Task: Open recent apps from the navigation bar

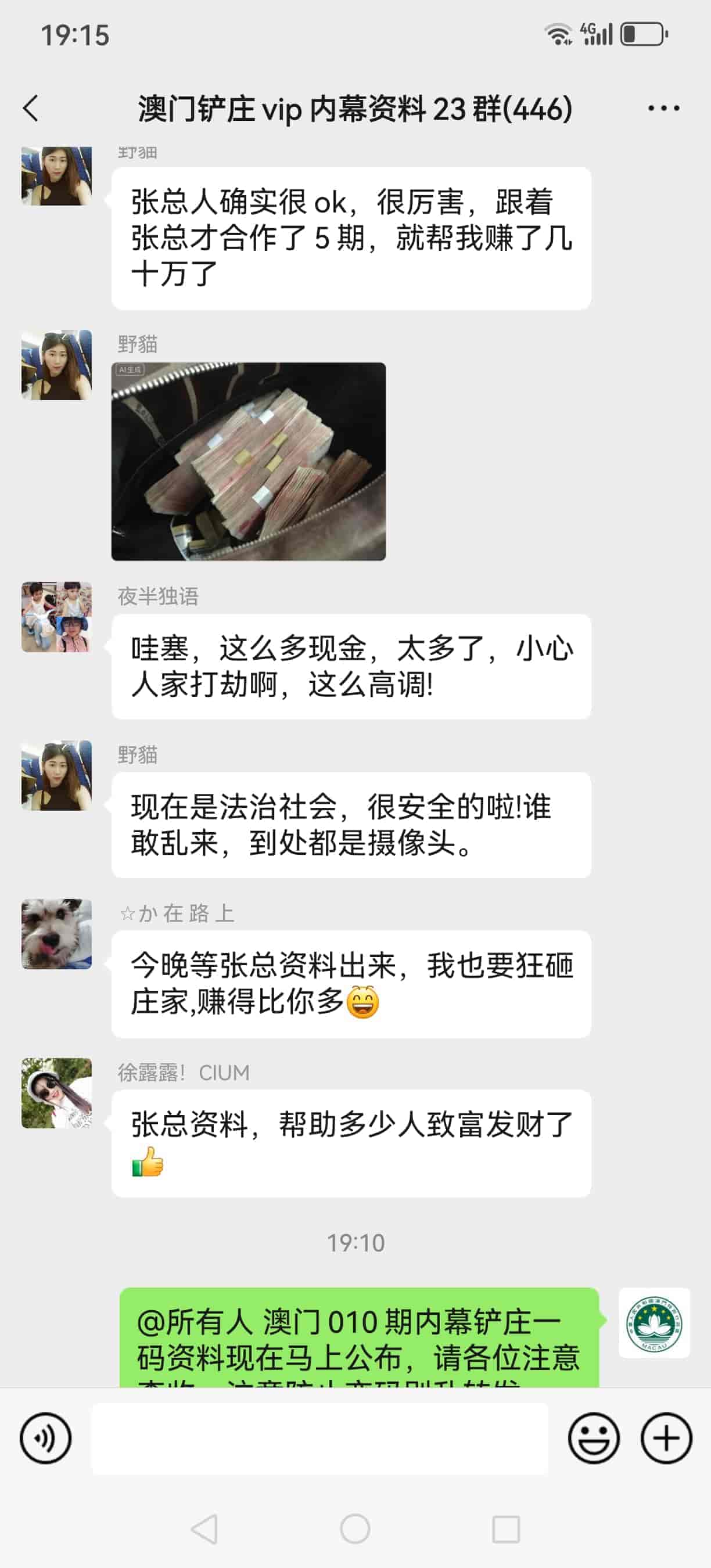Action: 505,1529
